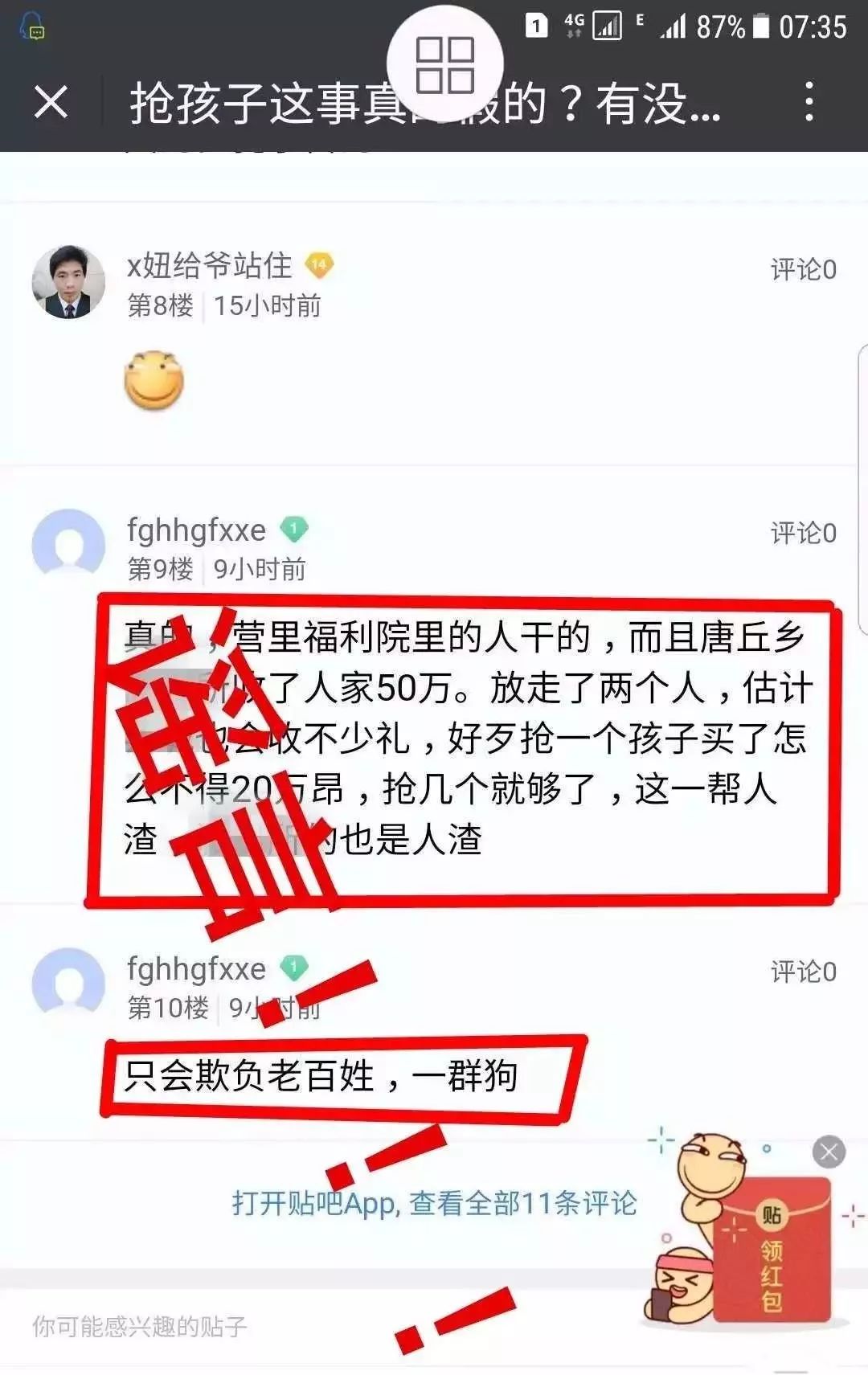This screenshot has height=1375, width=868.
Task: Tap fghhgfxxe's avatar on floor 10
Action: 68,984
